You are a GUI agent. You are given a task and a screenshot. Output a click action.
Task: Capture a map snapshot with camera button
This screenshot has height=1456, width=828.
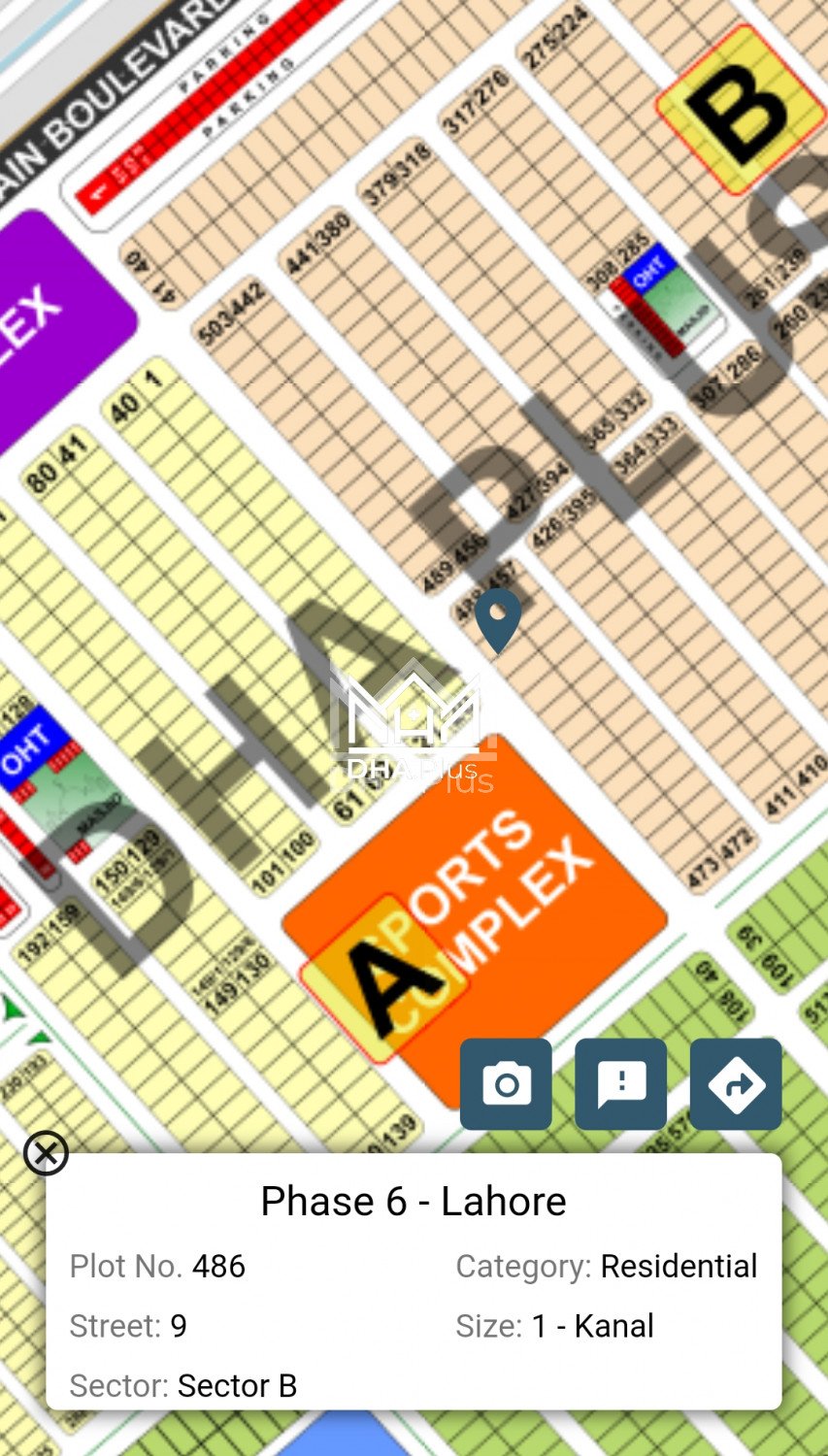point(506,1084)
